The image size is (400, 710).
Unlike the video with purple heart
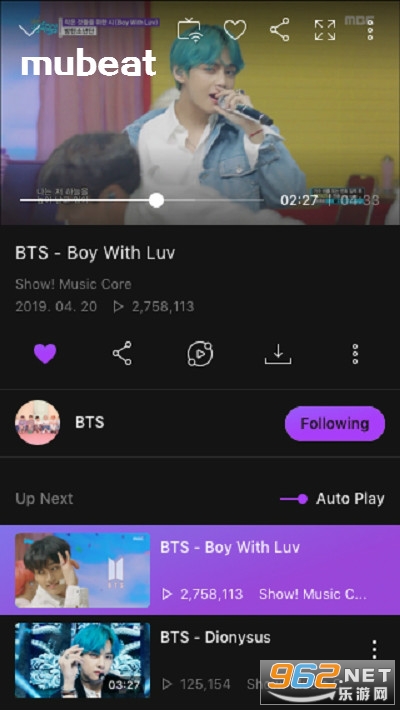tap(45, 354)
